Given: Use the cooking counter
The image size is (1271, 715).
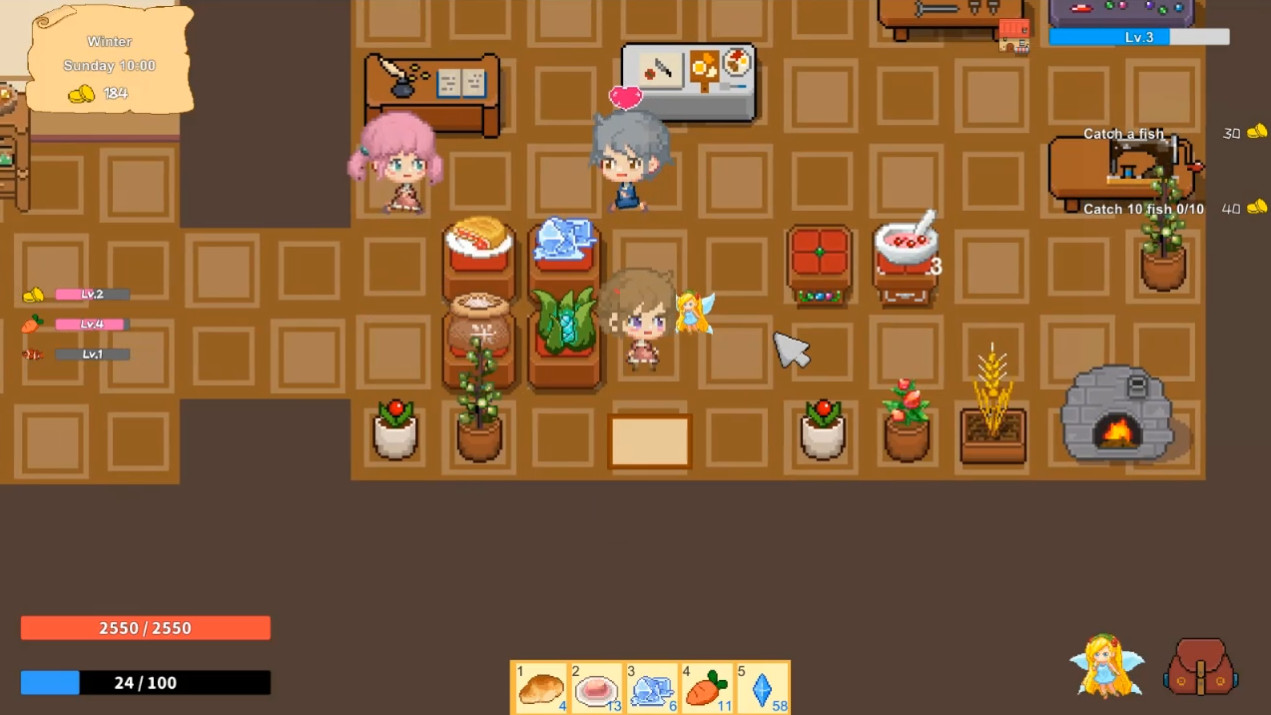Looking at the screenshot, I should [689, 82].
